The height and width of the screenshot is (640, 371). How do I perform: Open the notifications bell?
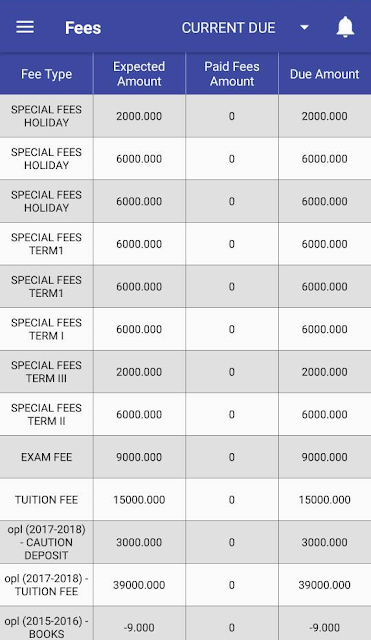[x=345, y=27]
